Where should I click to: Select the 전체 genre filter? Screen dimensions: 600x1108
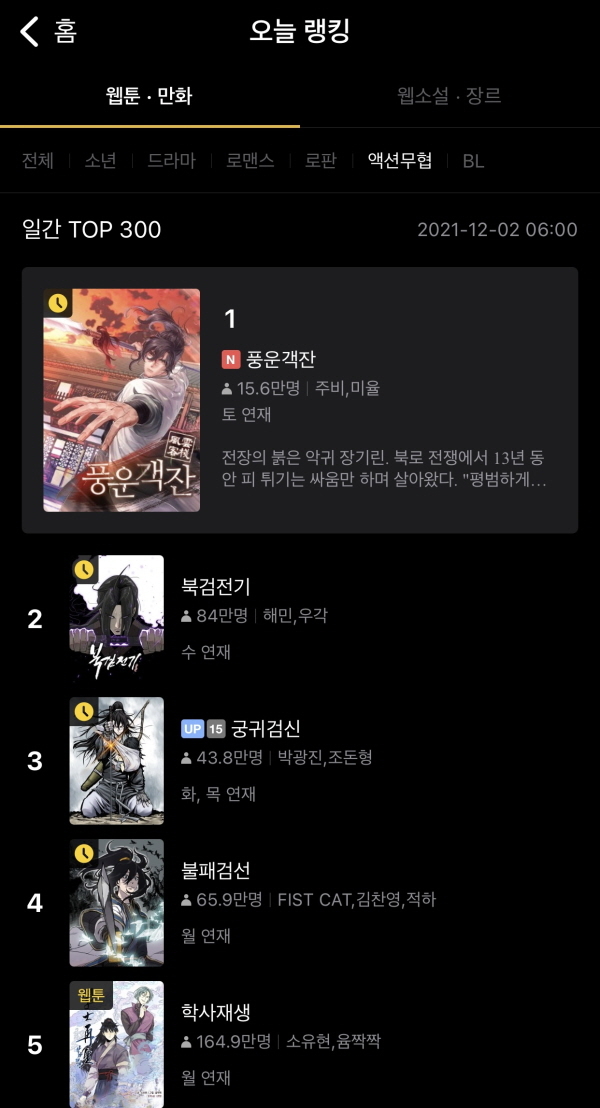coord(38,161)
